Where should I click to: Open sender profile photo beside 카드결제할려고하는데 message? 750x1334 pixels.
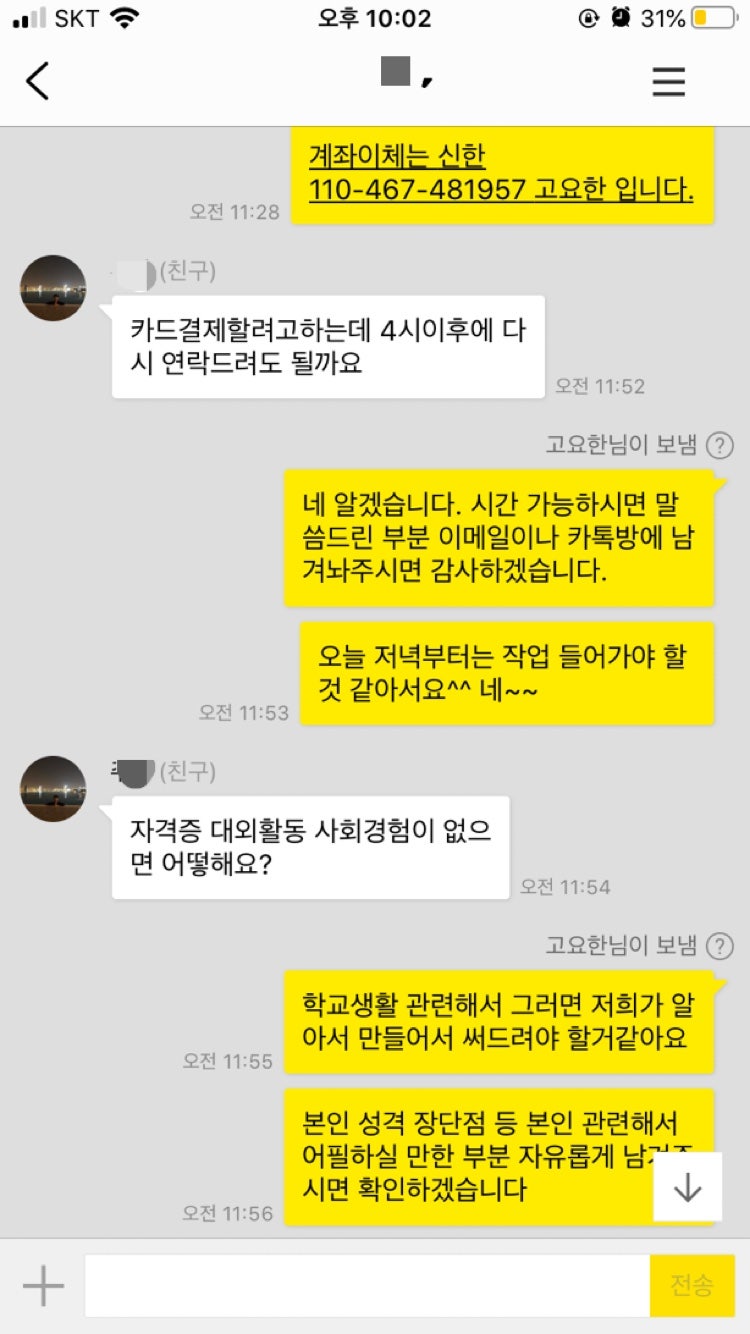click(x=53, y=288)
